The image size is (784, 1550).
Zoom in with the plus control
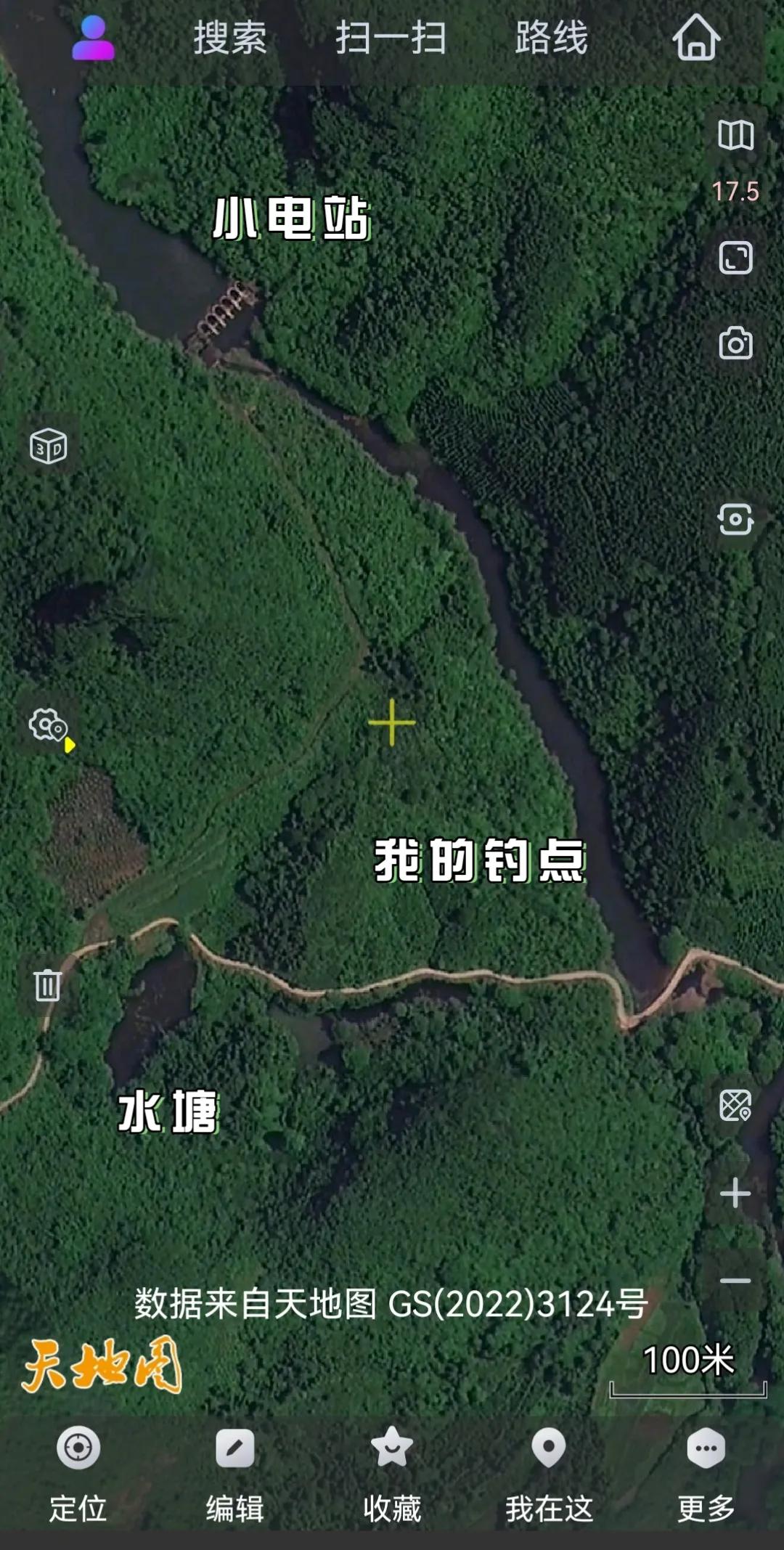(735, 1188)
